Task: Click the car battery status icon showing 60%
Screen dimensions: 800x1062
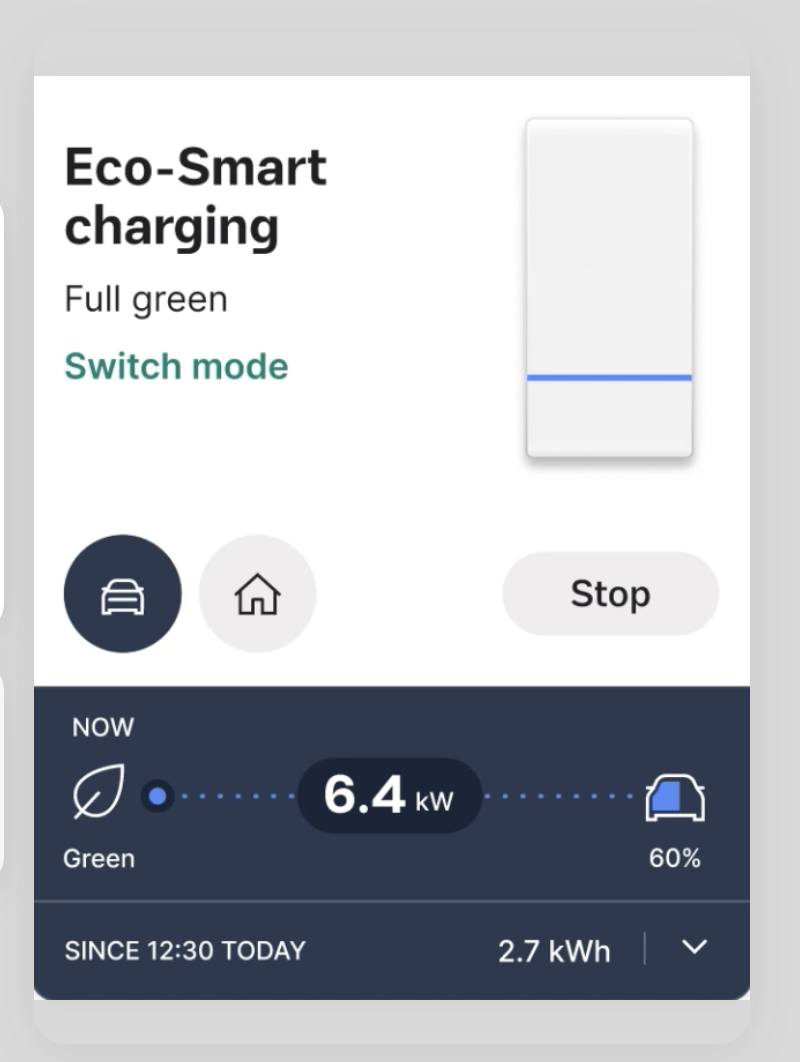Action: coord(674,793)
